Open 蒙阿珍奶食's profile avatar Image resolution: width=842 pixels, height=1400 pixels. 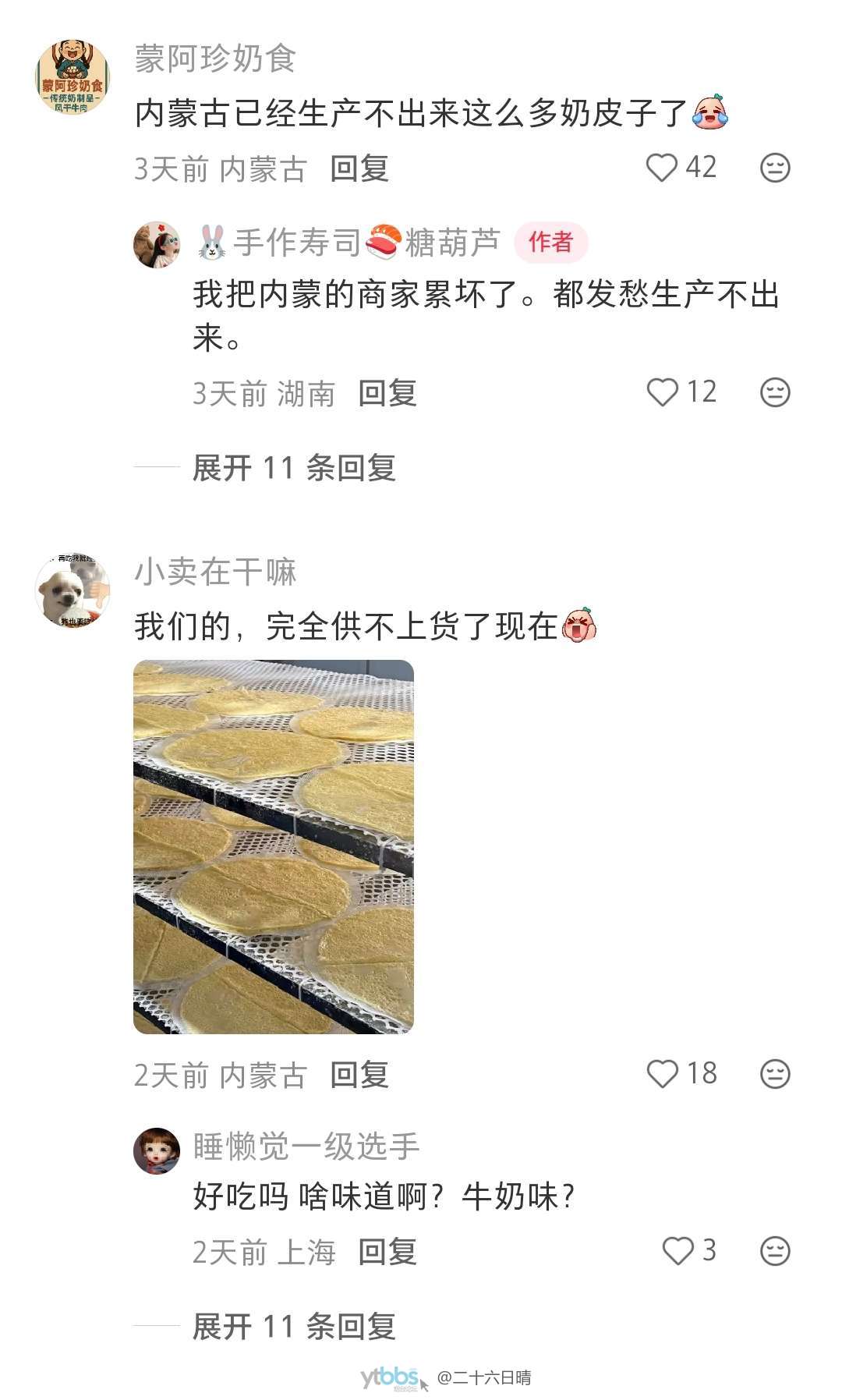73,76
